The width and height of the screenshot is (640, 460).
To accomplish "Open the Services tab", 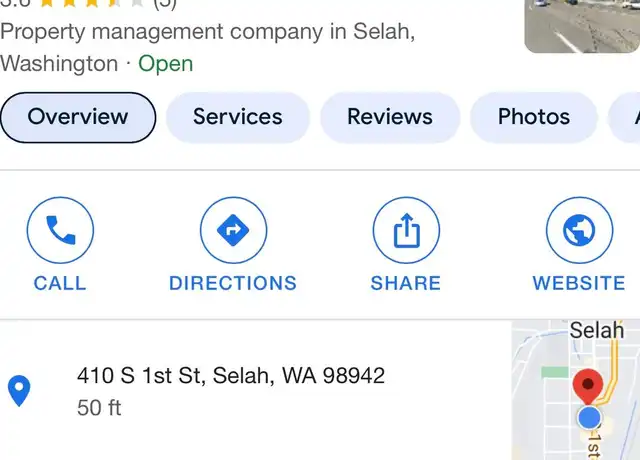I will [x=237, y=117].
